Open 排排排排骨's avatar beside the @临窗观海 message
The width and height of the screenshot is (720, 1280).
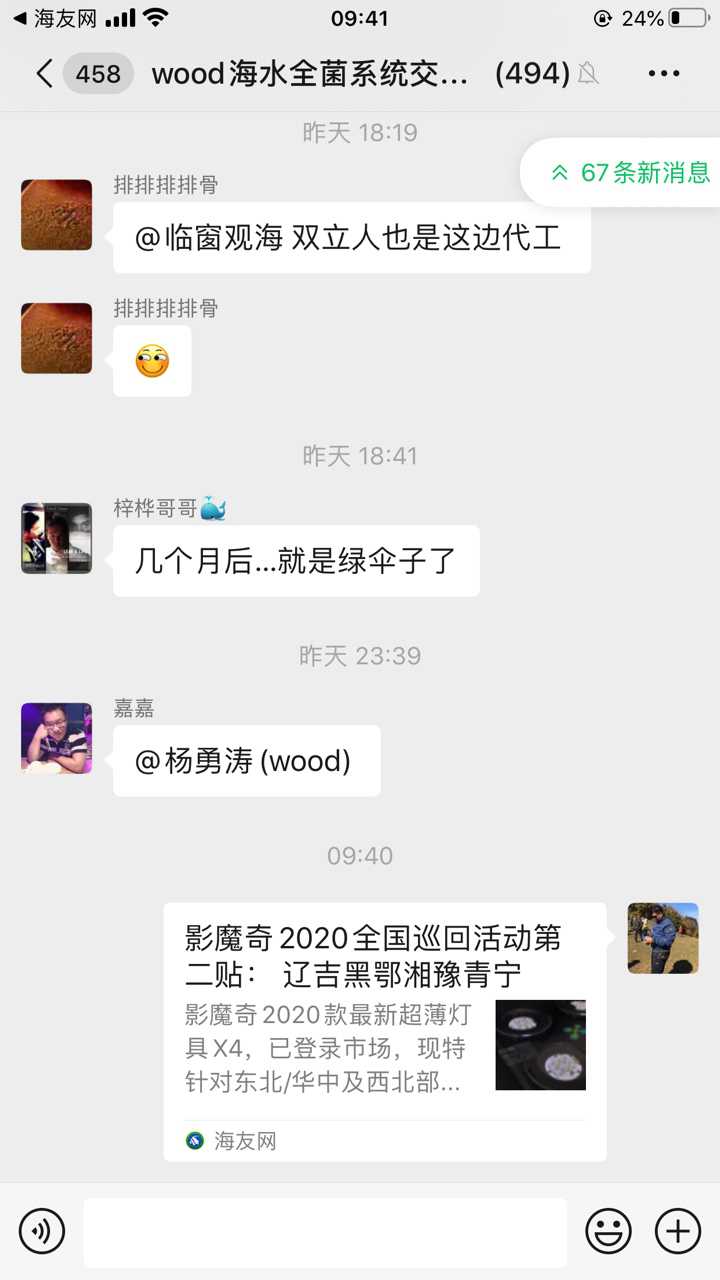pyautogui.click(x=56, y=215)
